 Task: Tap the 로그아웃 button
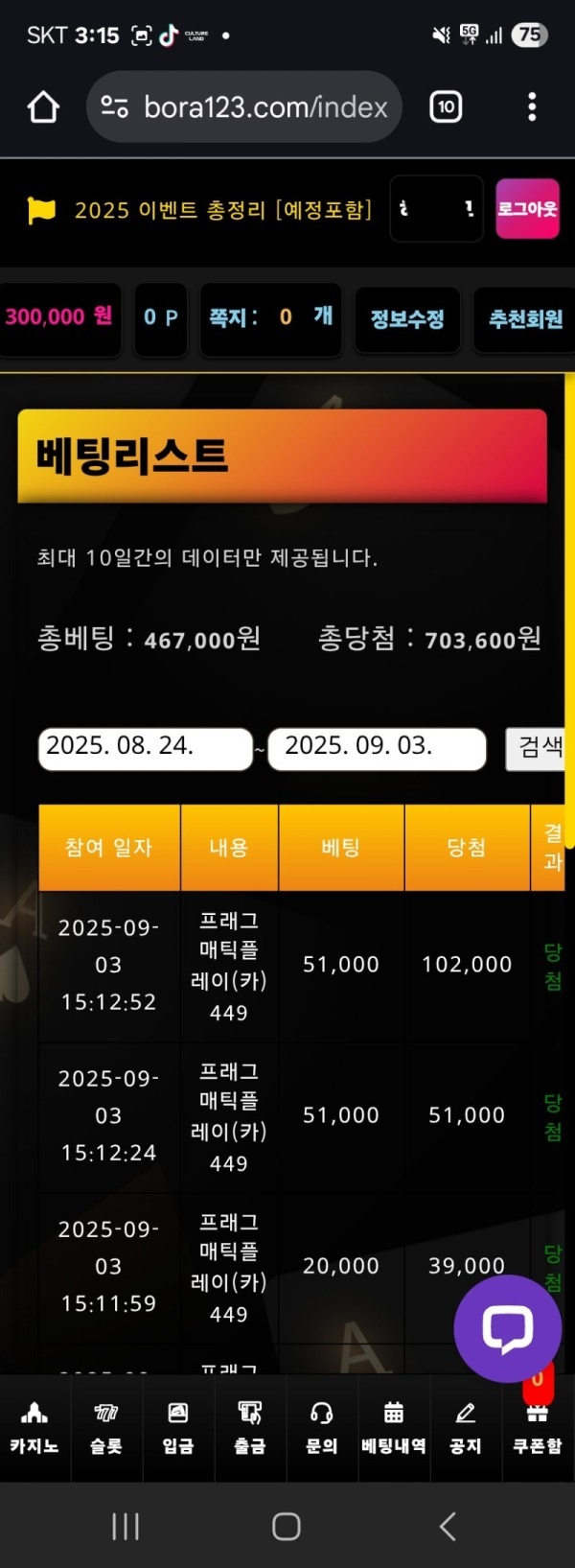(x=527, y=209)
